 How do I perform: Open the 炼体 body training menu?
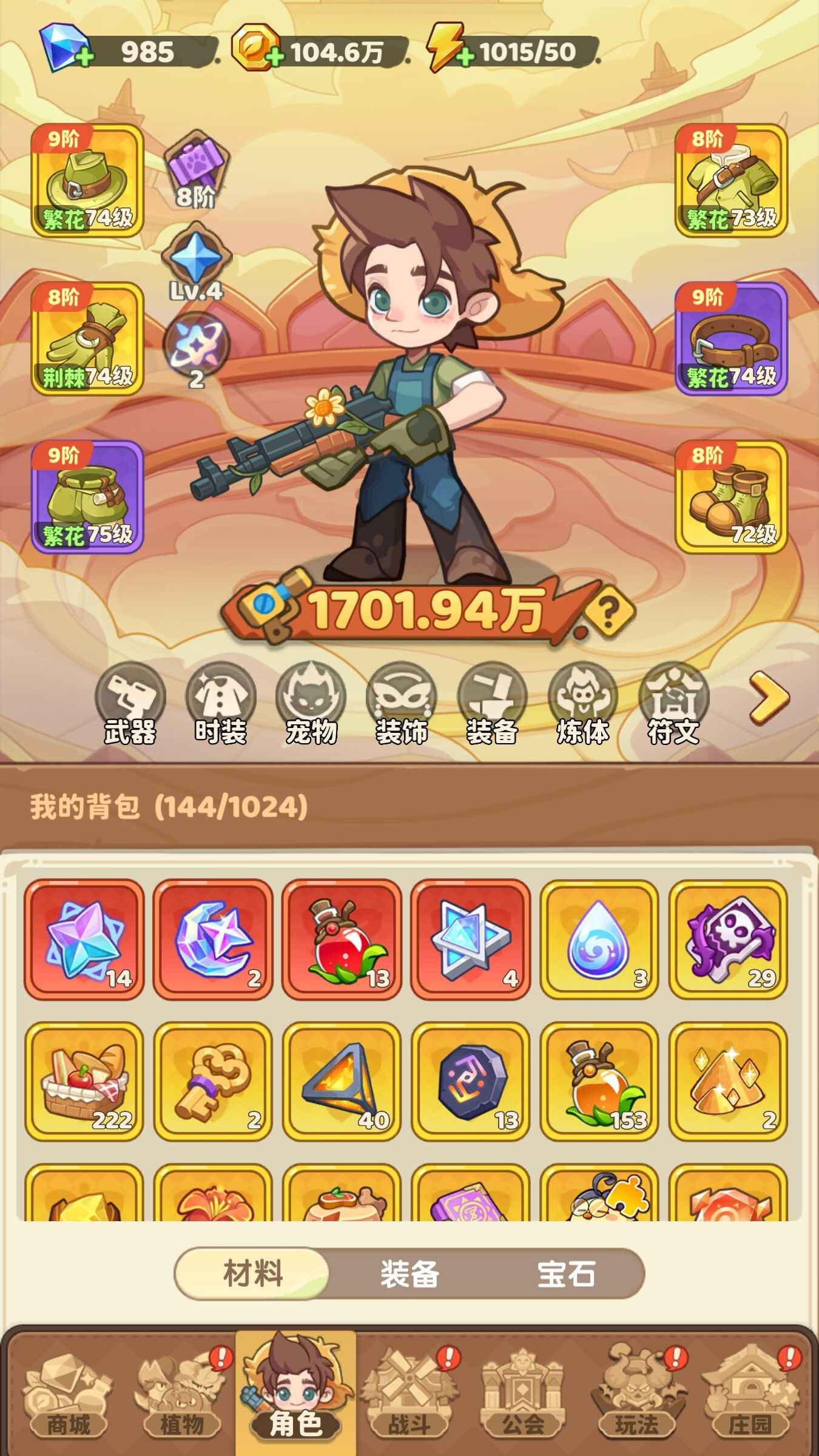coord(582,704)
